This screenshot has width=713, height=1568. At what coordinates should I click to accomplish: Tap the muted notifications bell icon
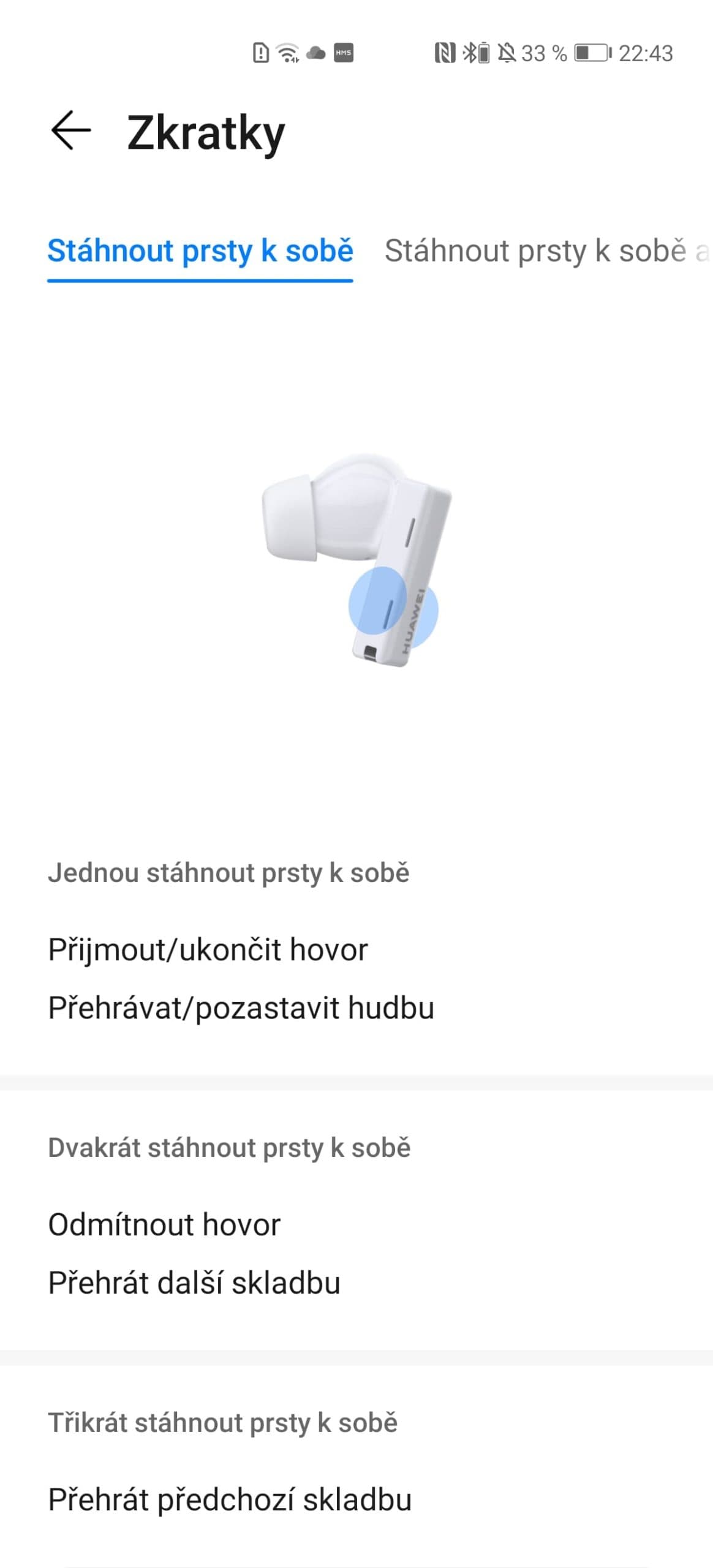pos(508,54)
